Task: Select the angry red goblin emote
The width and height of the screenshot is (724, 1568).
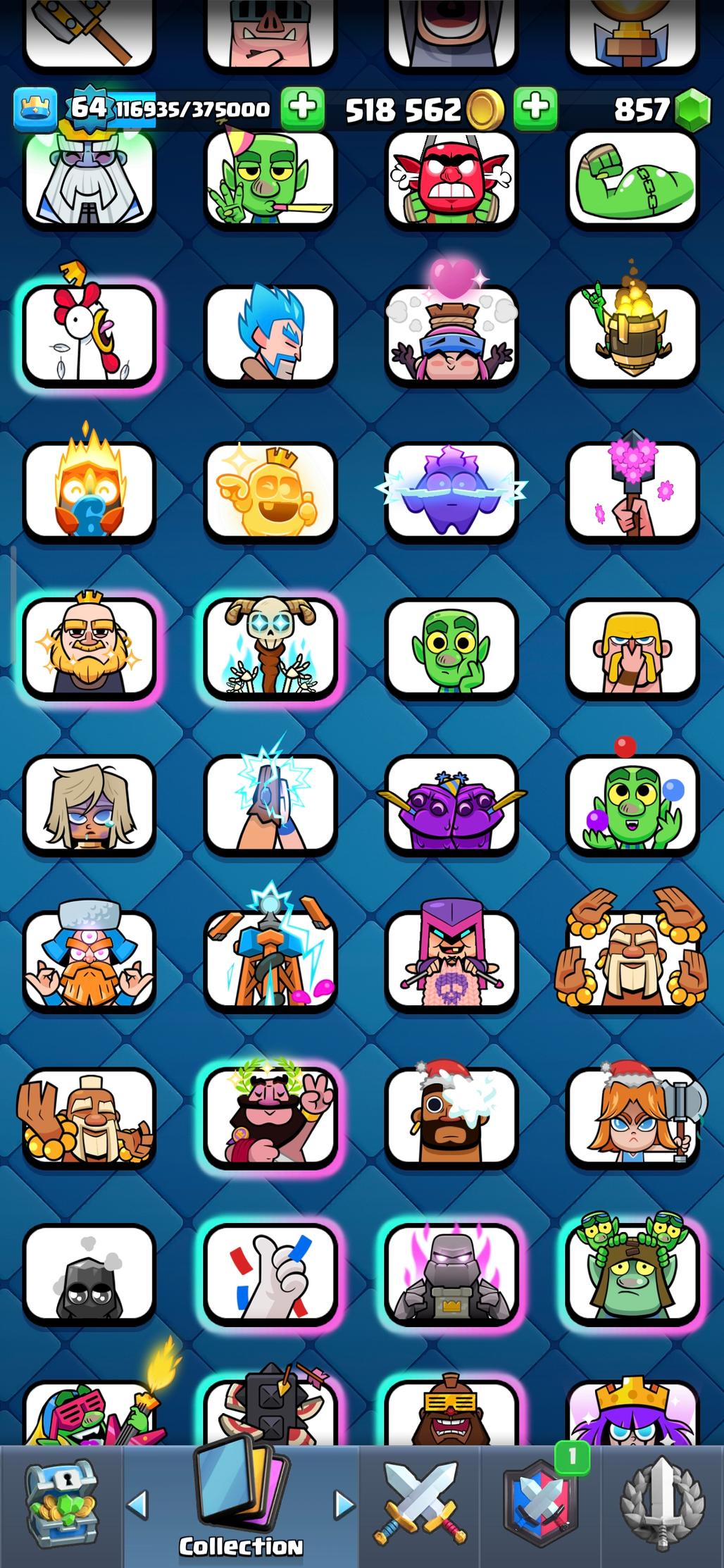Action: 451,179
